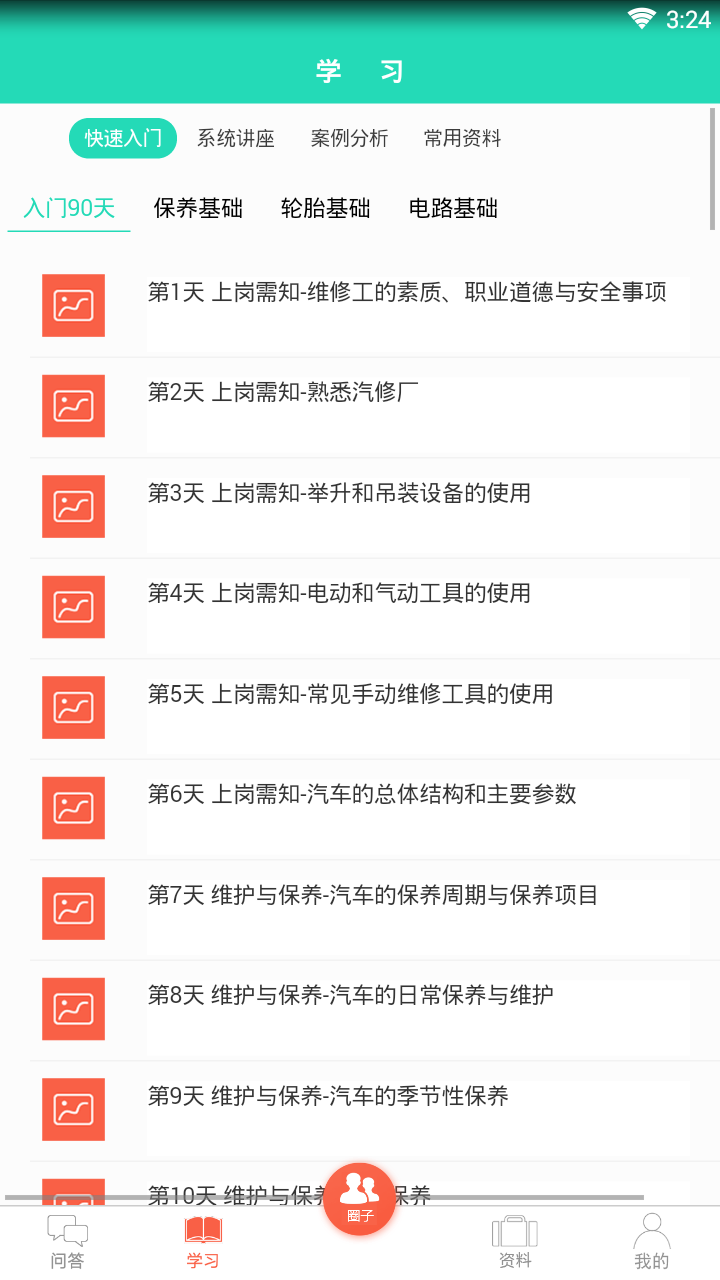Select the 入门90天 sub-tab
The width and height of the screenshot is (720, 1280).
(69, 208)
